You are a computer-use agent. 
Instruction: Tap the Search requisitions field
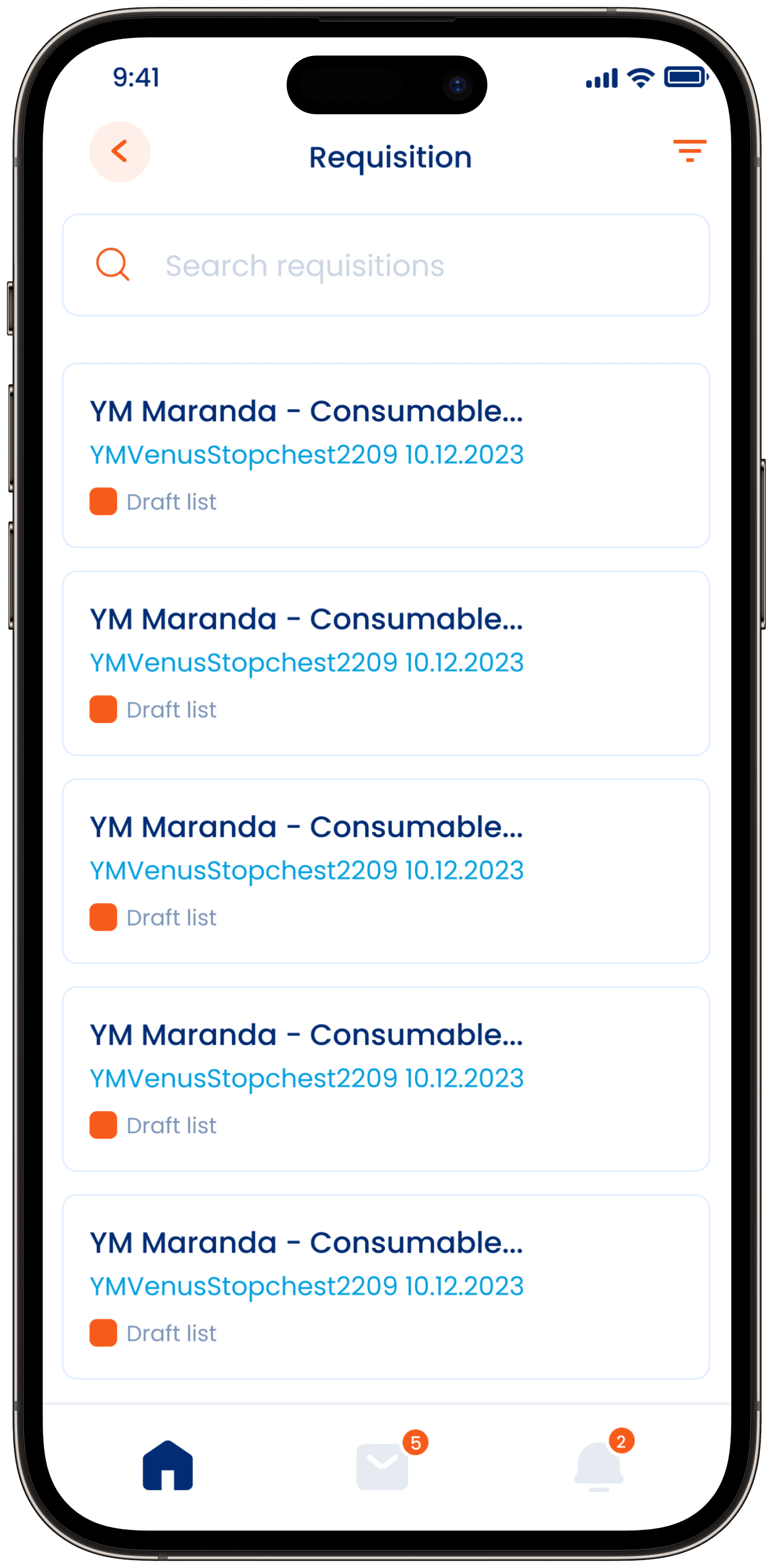pyautogui.click(x=386, y=265)
